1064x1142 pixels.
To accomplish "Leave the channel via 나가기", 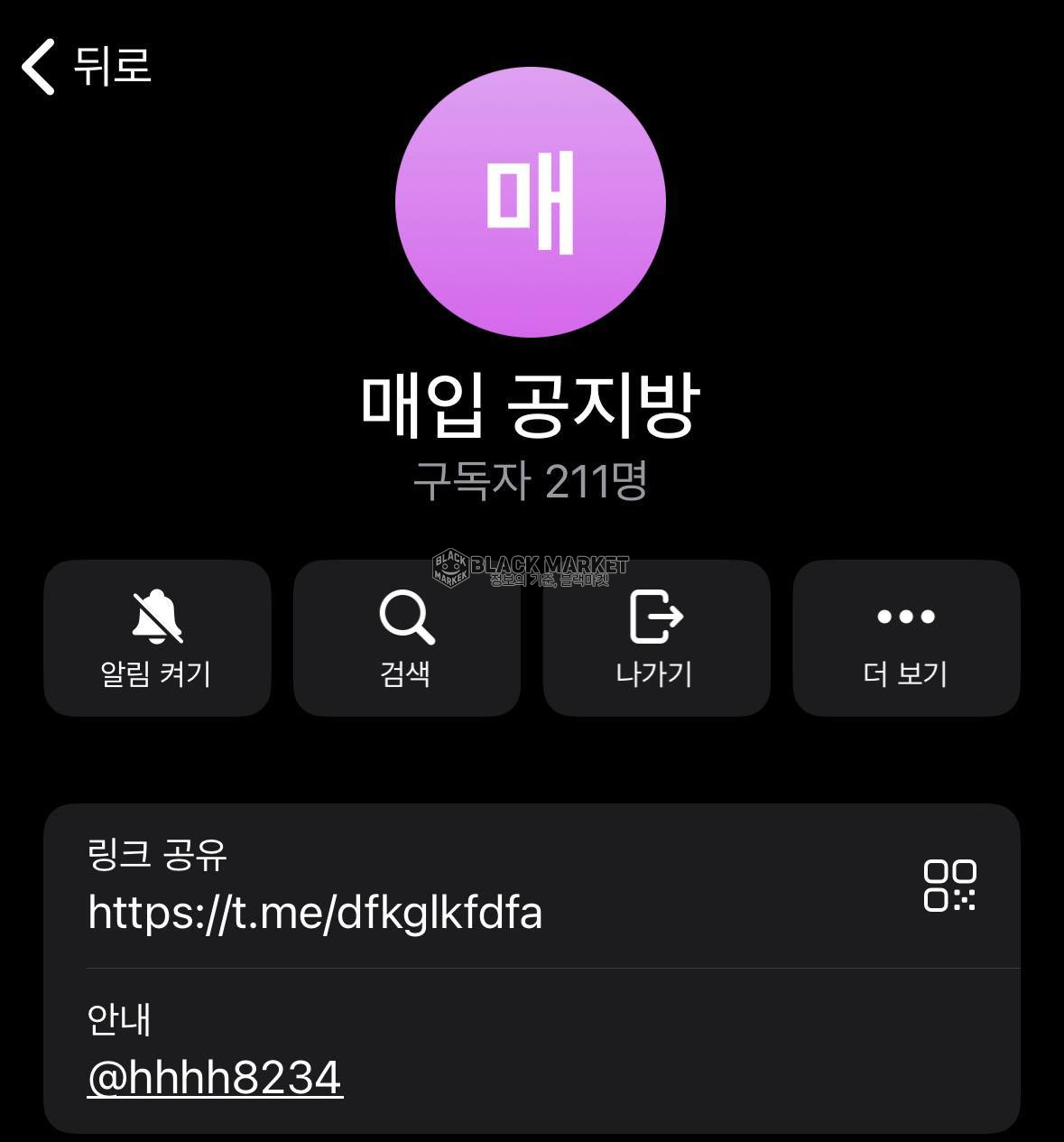I will point(656,638).
